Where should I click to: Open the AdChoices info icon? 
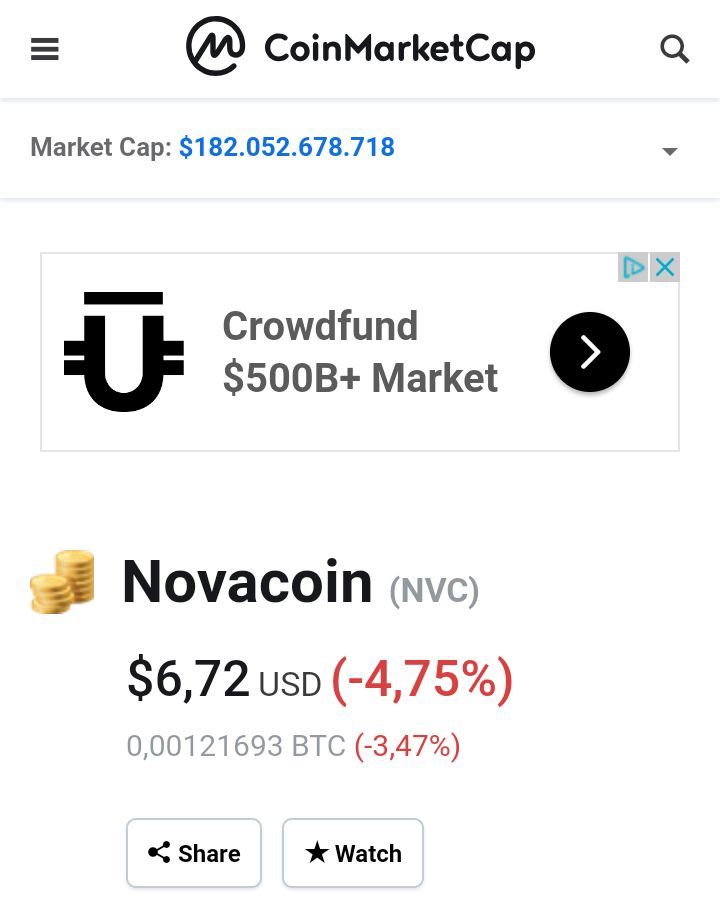(x=633, y=267)
